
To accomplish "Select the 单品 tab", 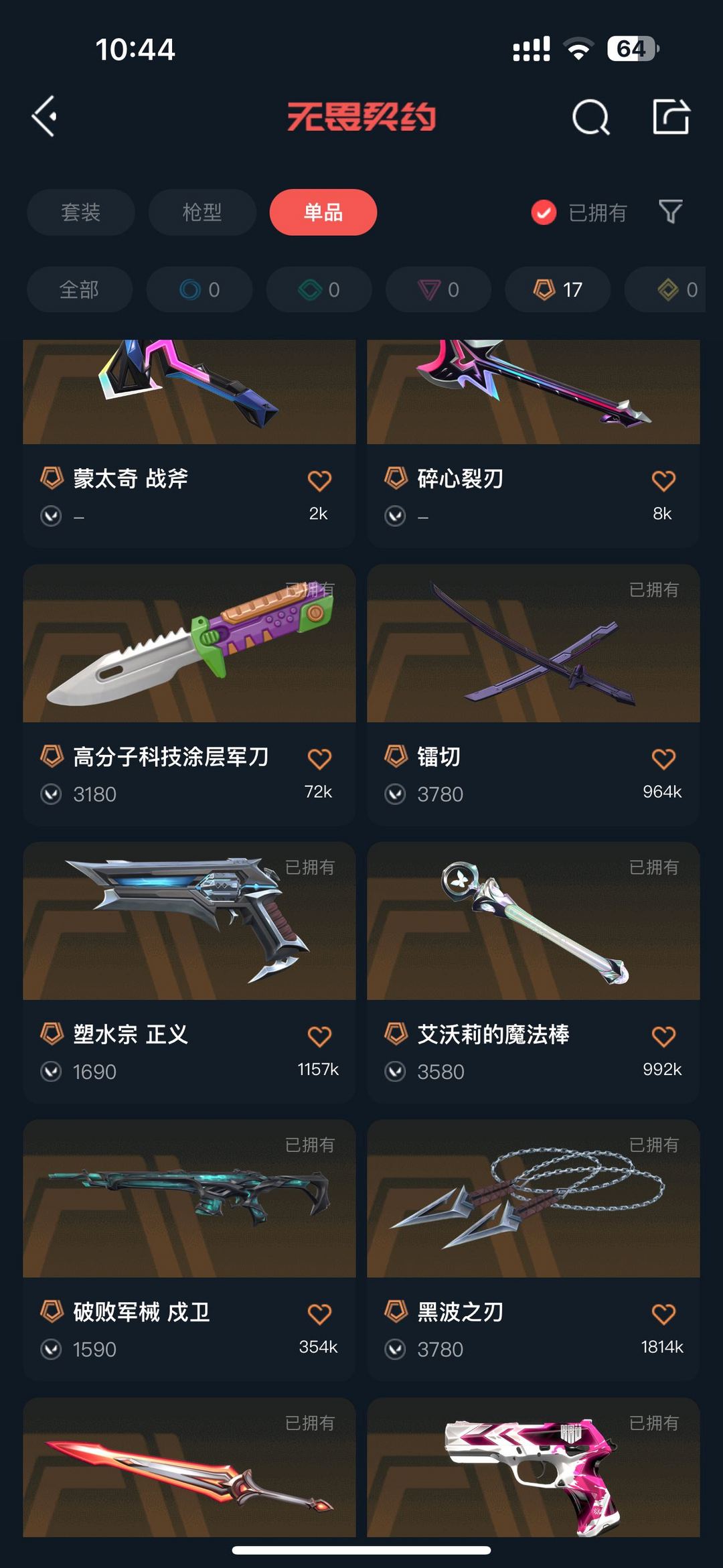I will [323, 212].
